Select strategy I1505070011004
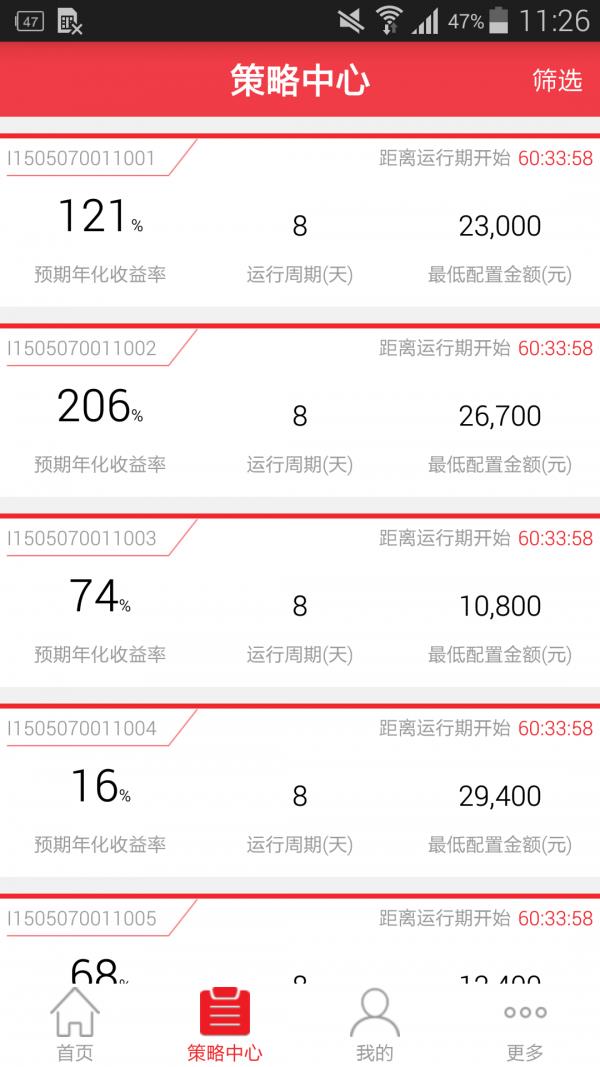600x1067 pixels. (x=300, y=790)
